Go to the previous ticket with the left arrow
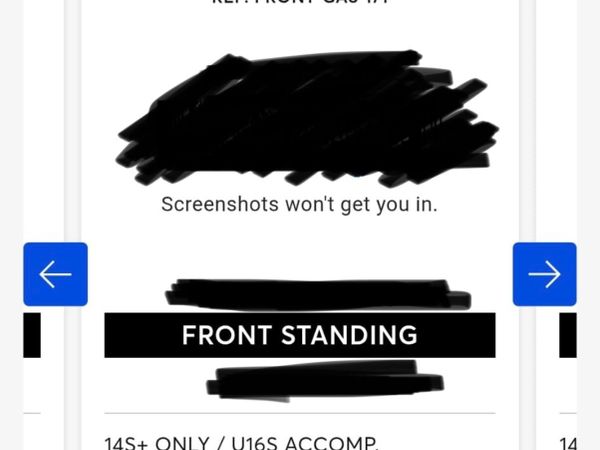Viewport: 600px width, 450px height. [55, 274]
